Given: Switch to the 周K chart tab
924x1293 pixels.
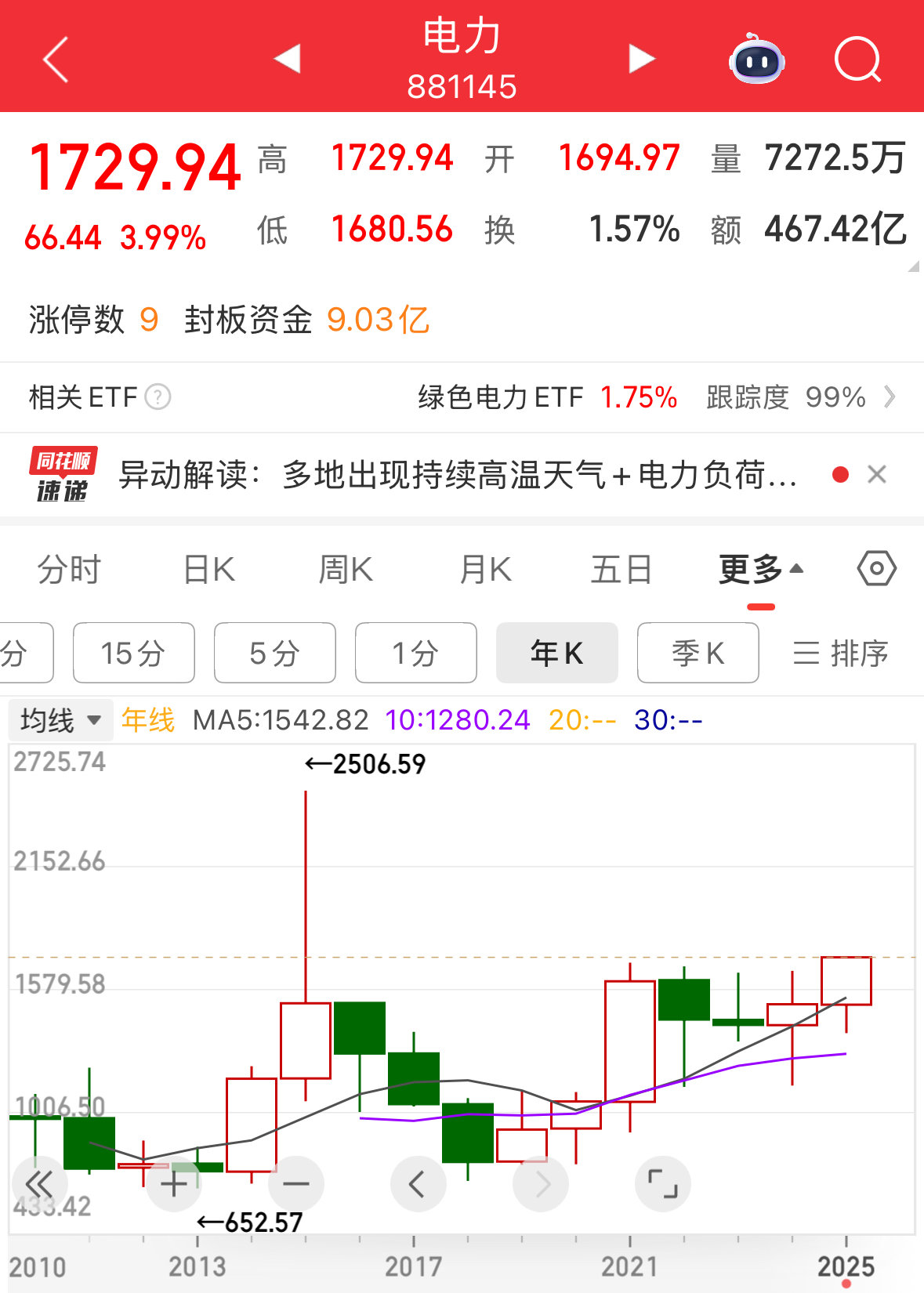Looking at the screenshot, I should click(346, 570).
